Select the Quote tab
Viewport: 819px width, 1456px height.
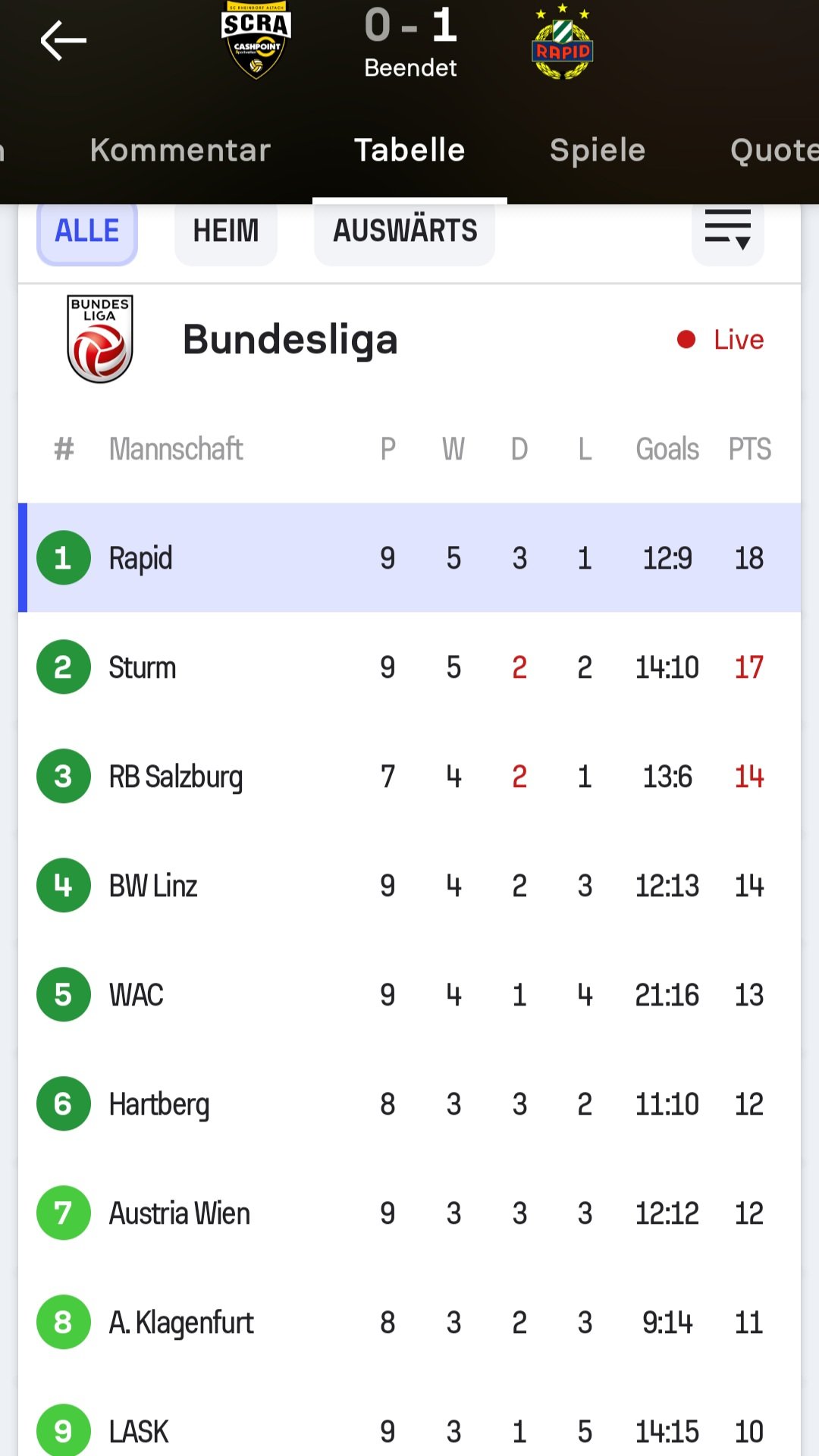coord(773,150)
